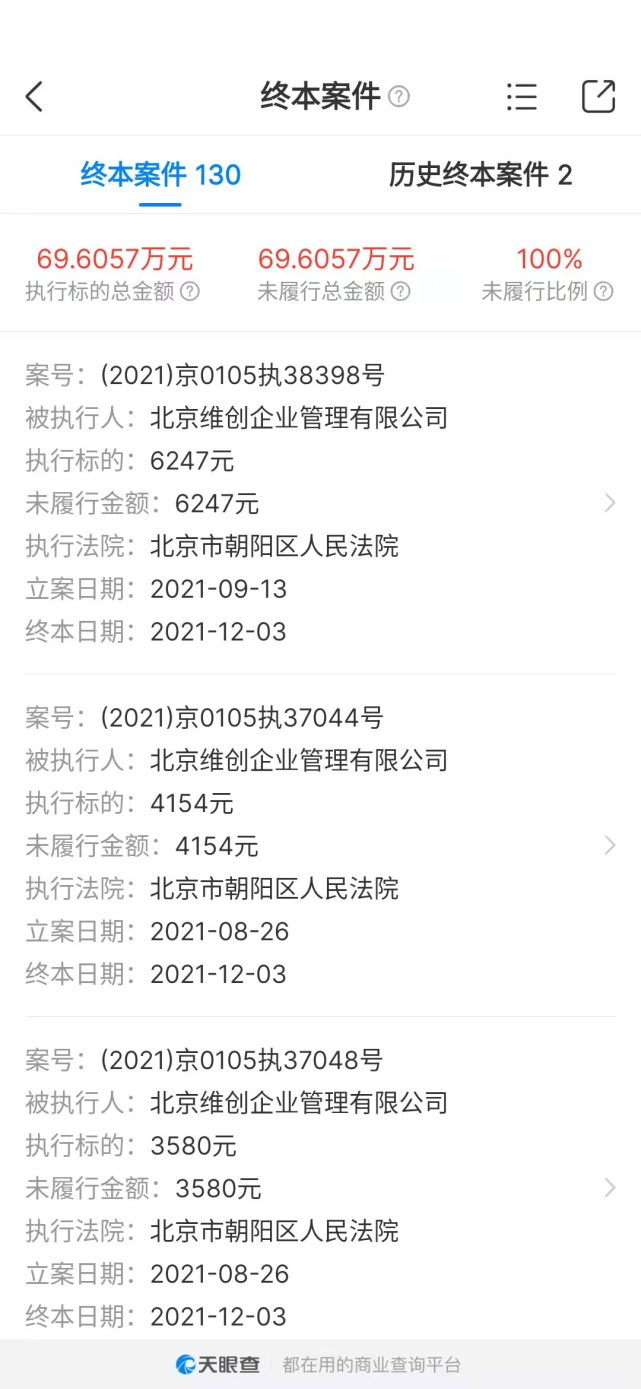641x1389 pixels.
Task: Tap the help icon beside the 终本案件 title
Action: tap(400, 97)
